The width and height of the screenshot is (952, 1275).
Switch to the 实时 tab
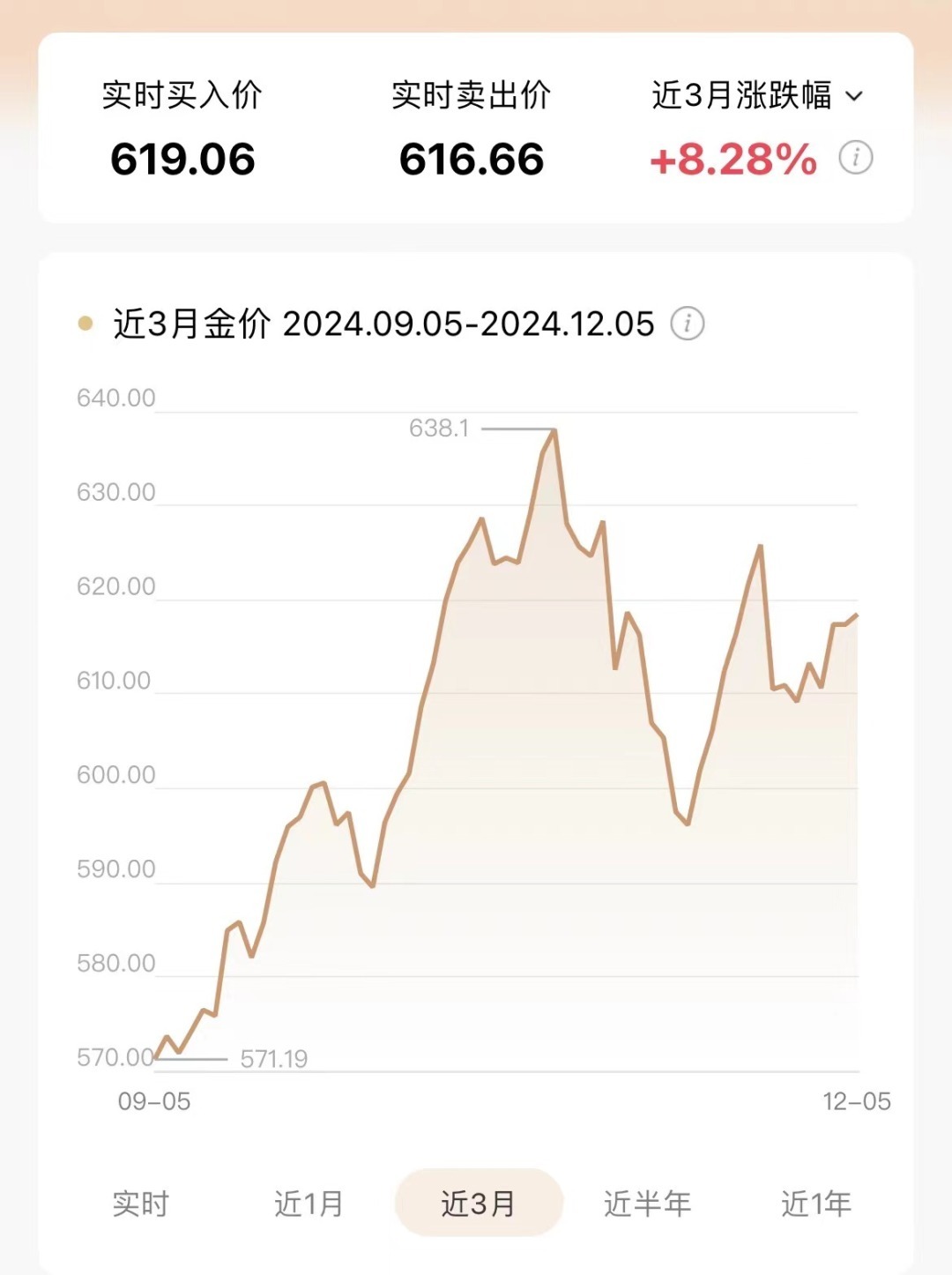(141, 1204)
